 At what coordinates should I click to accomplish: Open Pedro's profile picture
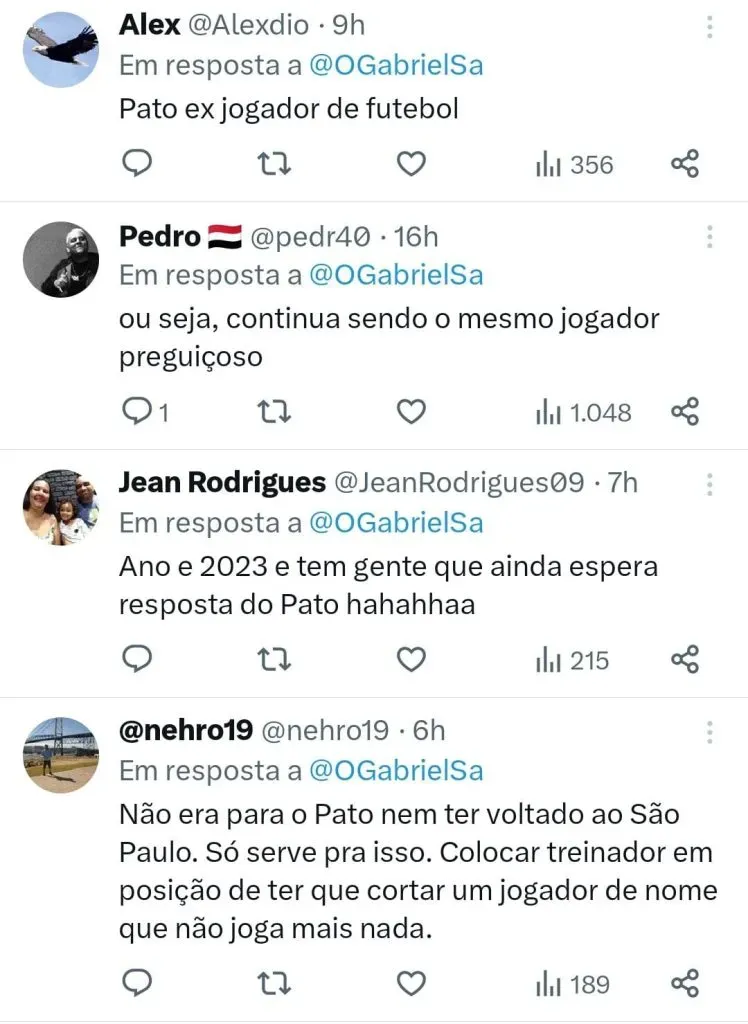click(x=60, y=259)
